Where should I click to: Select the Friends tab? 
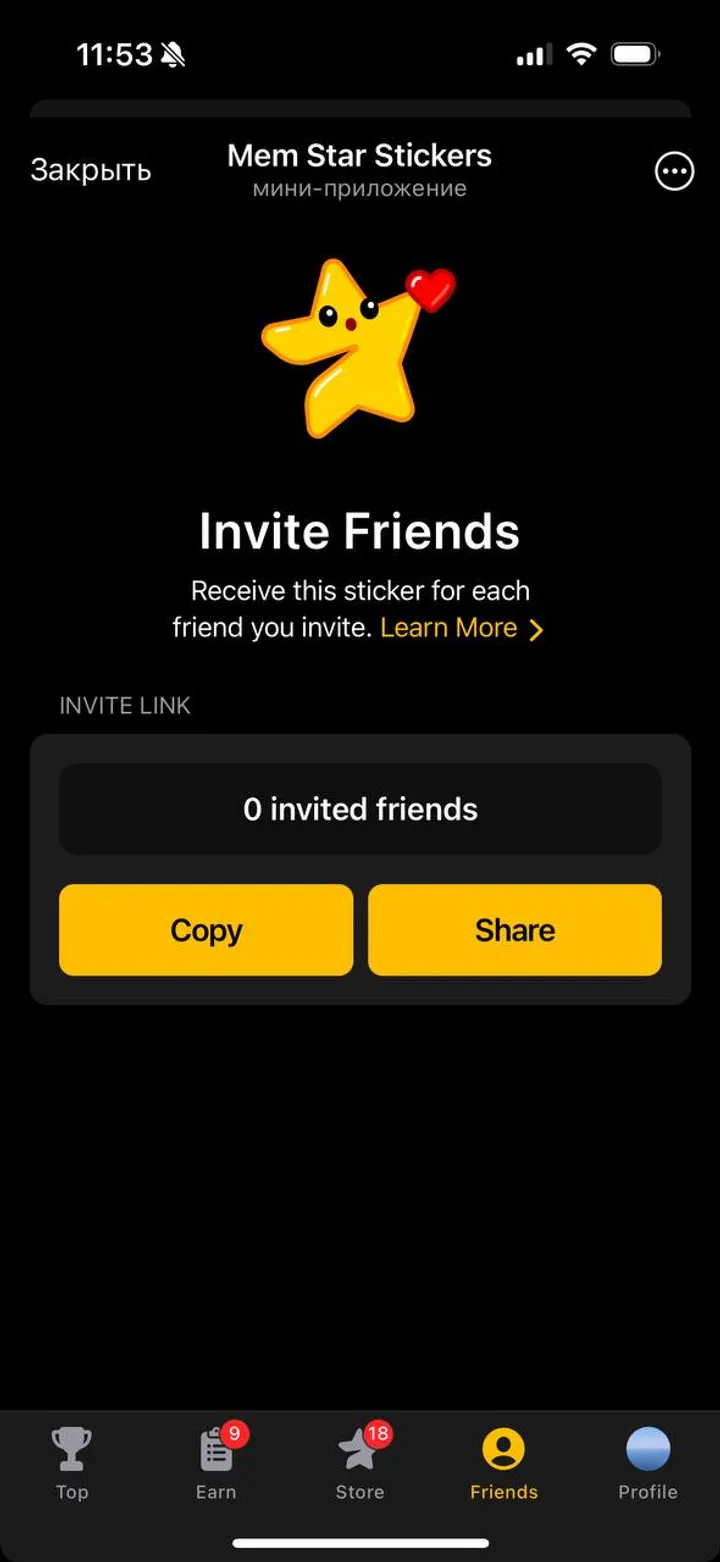click(504, 1464)
